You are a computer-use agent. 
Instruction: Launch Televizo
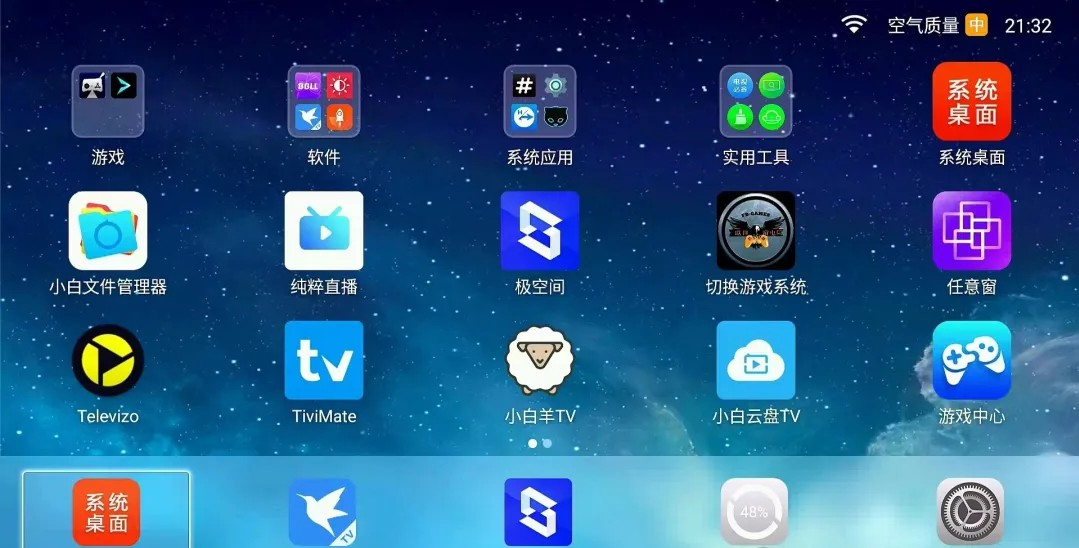click(x=108, y=361)
